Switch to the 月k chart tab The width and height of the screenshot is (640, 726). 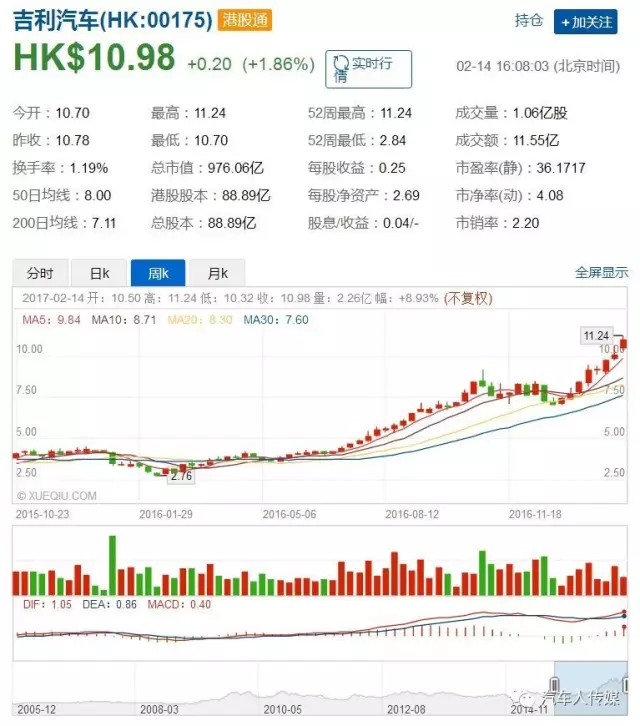217,272
